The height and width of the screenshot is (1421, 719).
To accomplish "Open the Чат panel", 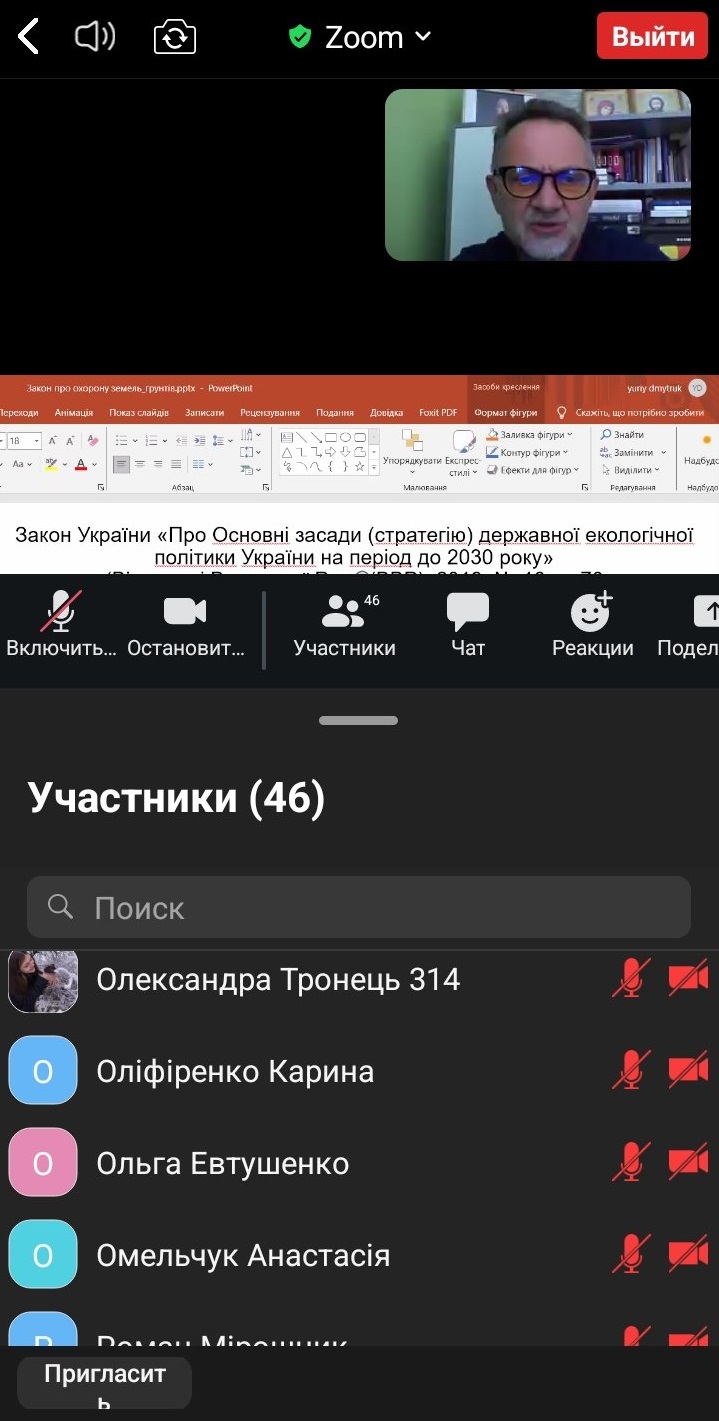I will tap(468, 624).
